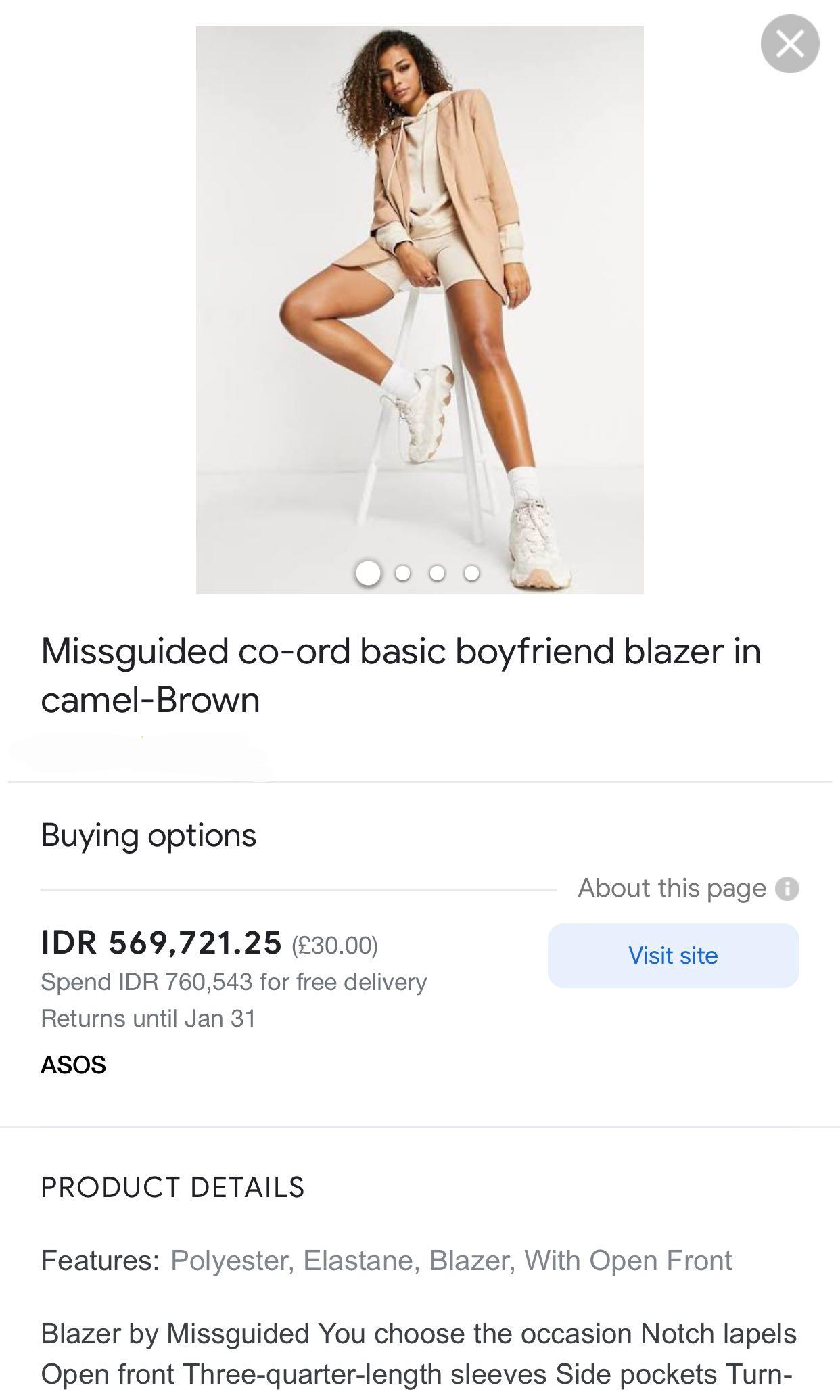Image resolution: width=840 pixels, height=1400 pixels.
Task: Open the ASOS seller page
Action: click(x=72, y=1064)
